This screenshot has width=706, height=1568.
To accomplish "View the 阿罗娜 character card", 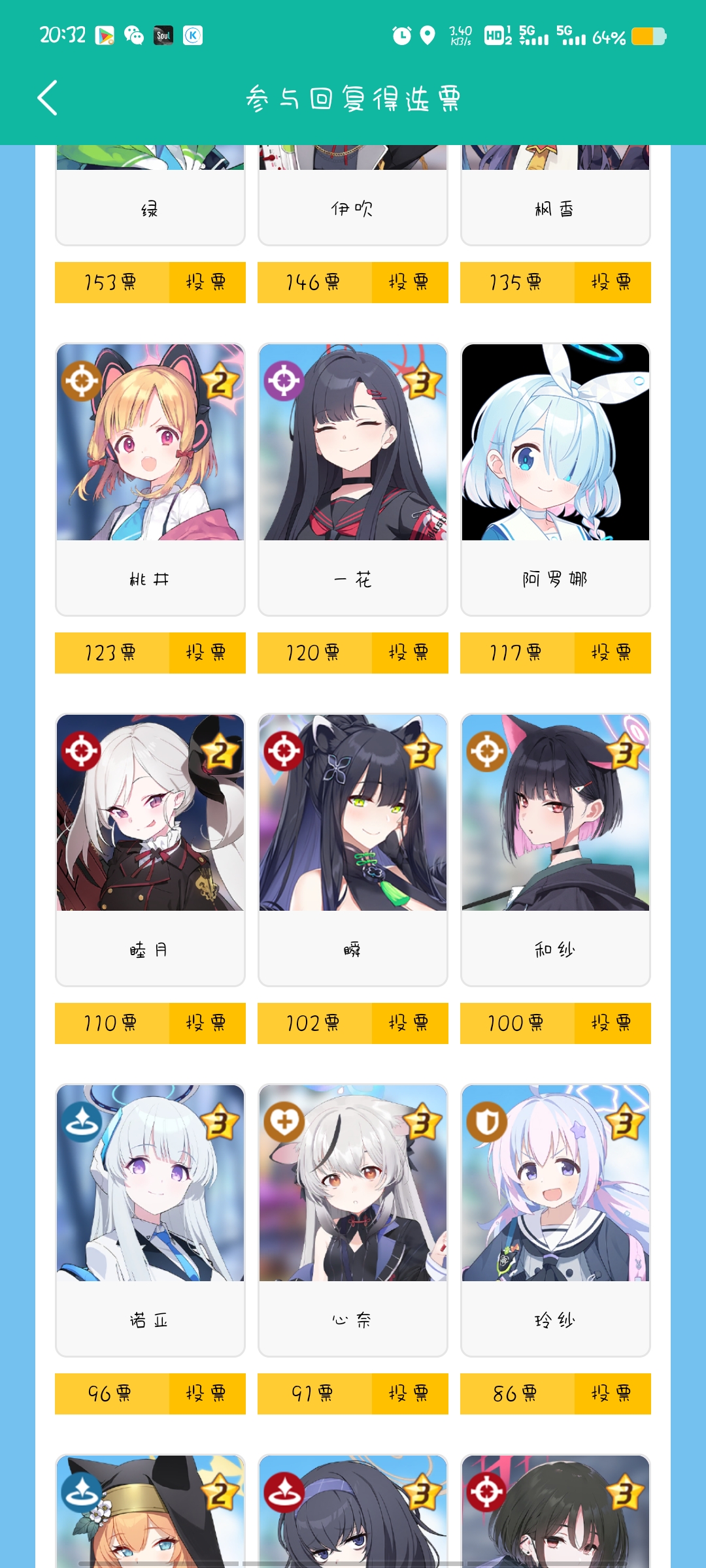I will 556,479.
